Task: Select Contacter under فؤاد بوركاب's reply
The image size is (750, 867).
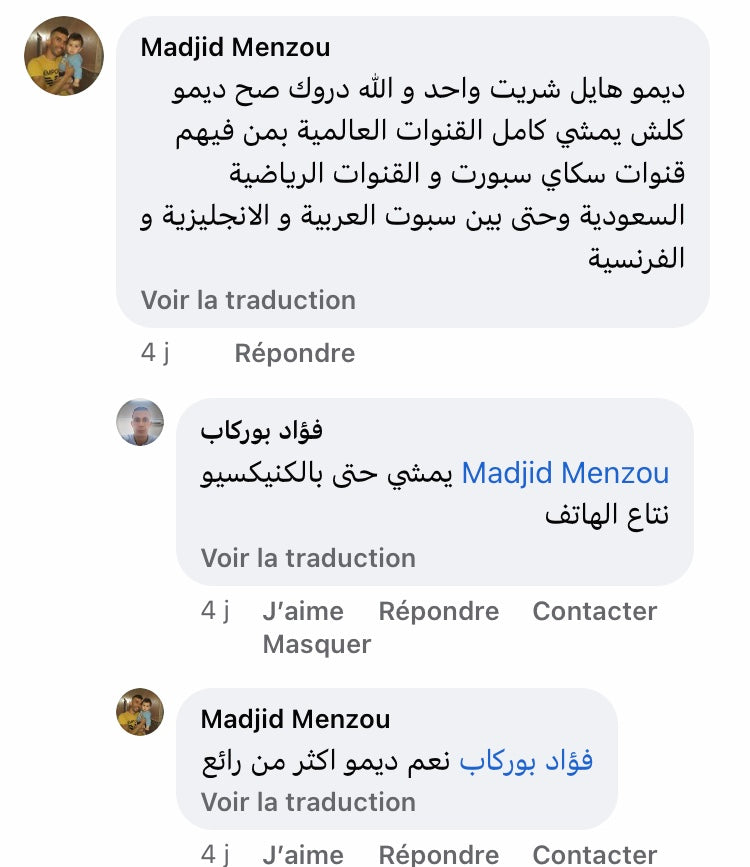Action: tap(594, 611)
